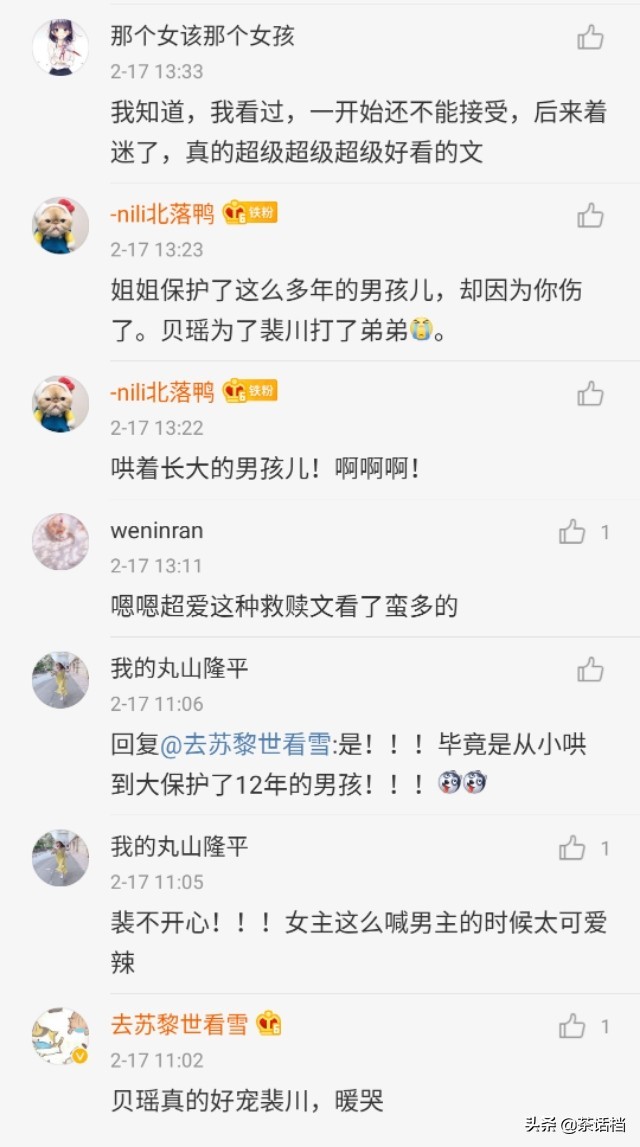
Task: Like 去苏黎世看雪's comment about 贝瑶
Action: 572,1025
